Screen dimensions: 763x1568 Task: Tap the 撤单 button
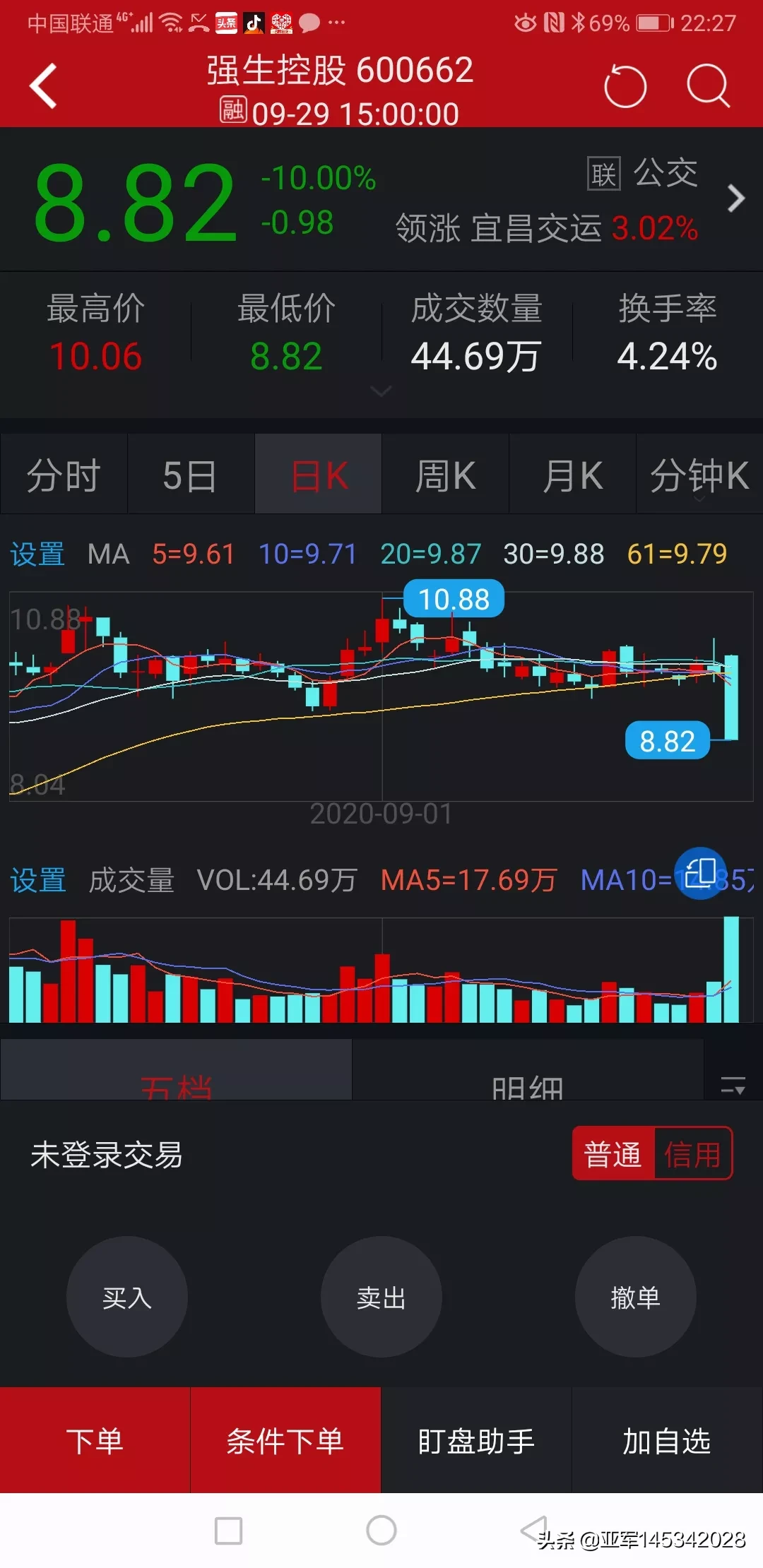click(636, 1297)
